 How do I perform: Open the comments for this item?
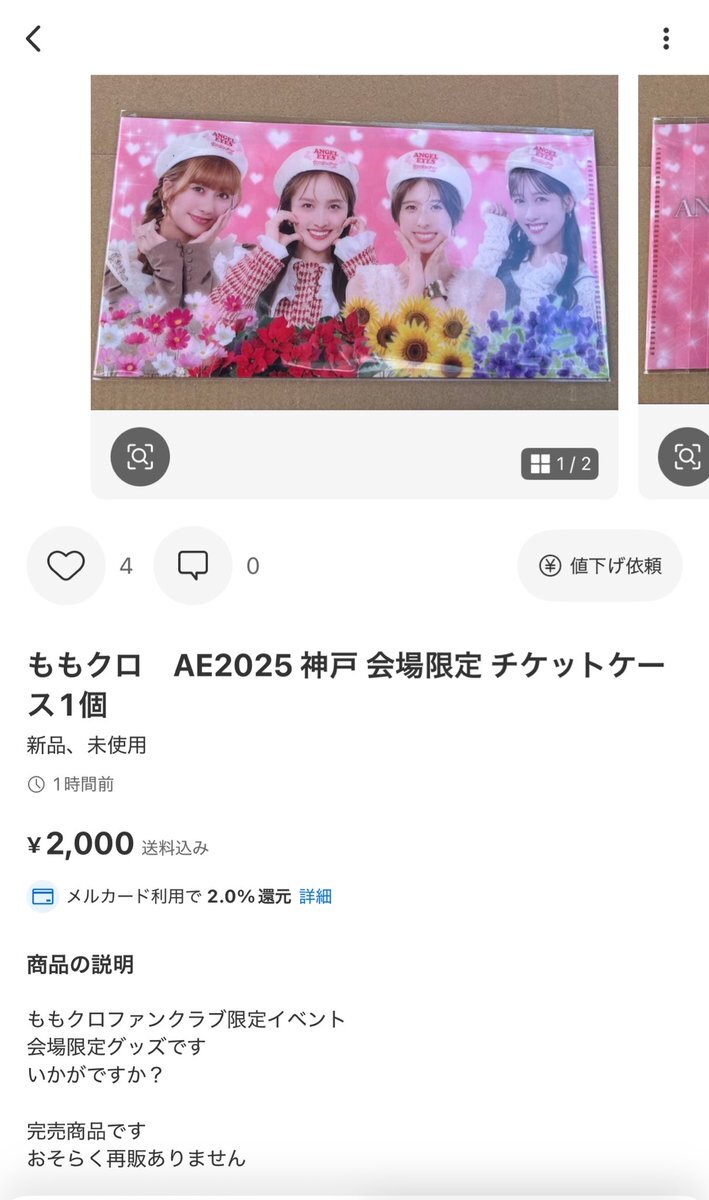click(x=193, y=566)
